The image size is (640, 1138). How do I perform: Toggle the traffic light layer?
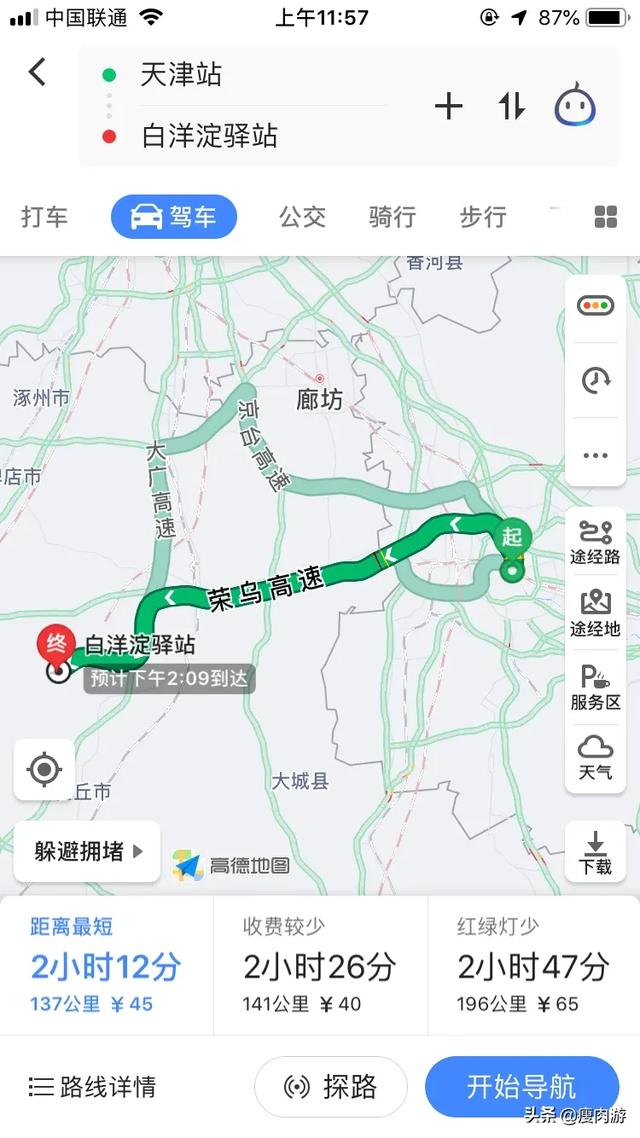coord(595,306)
